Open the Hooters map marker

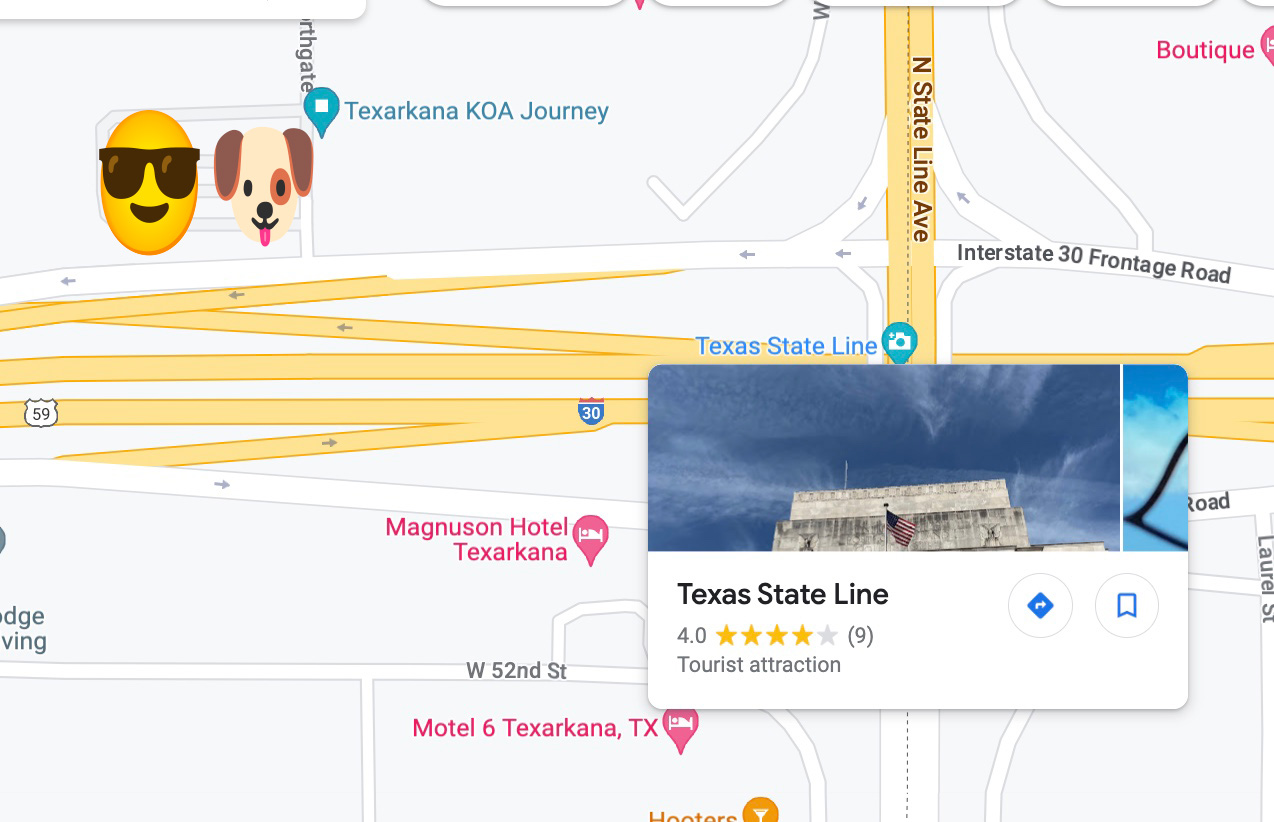(760, 812)
